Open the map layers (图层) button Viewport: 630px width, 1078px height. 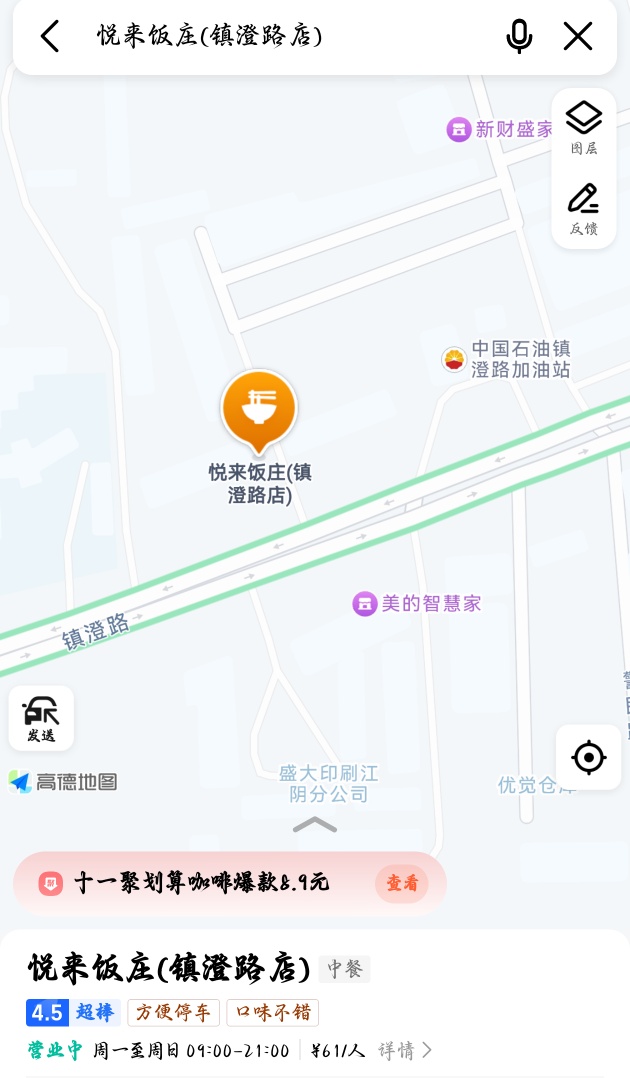pyautogui.click(x=584, y=126)
